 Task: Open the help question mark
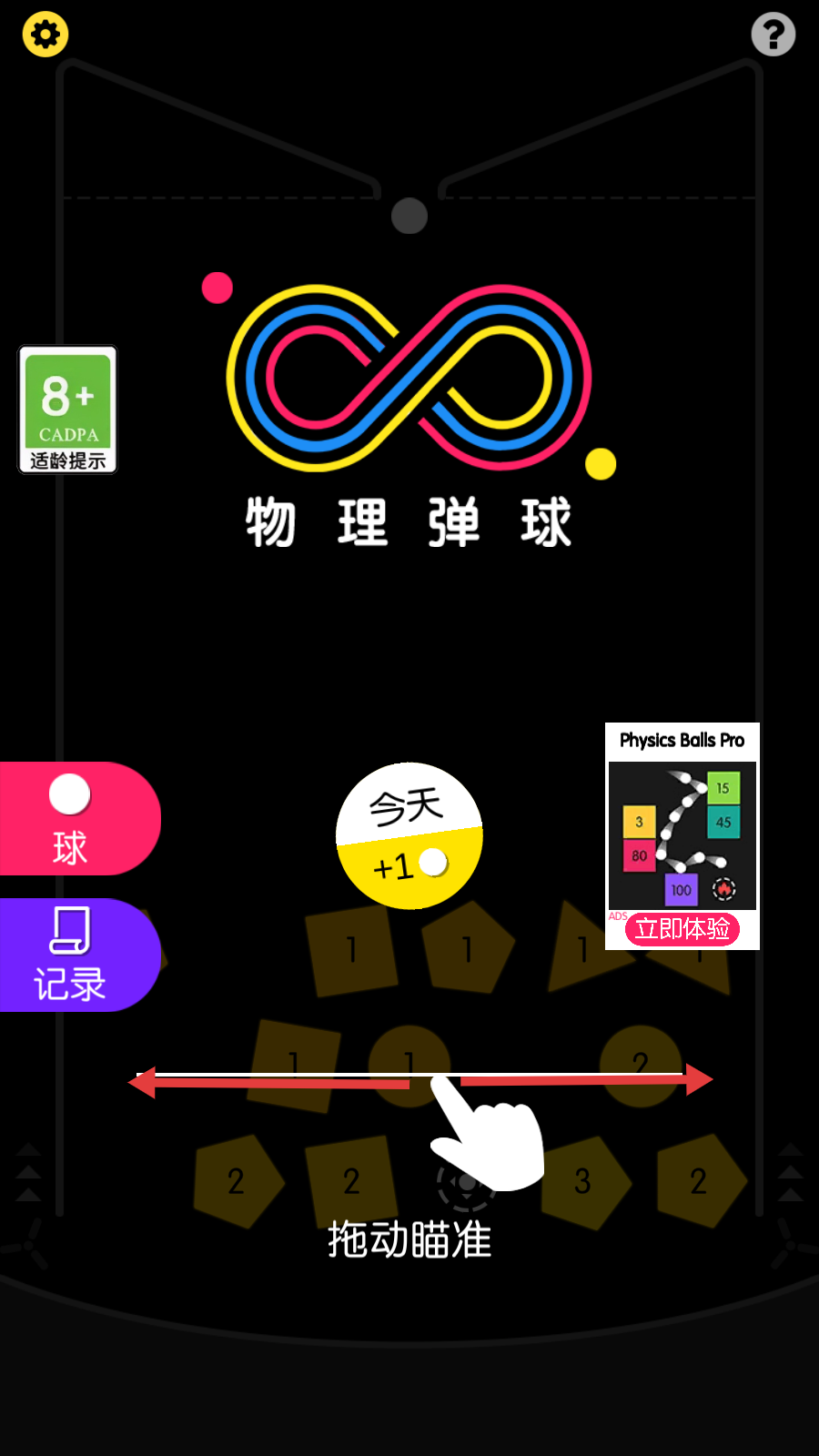(x=773, y=35)
